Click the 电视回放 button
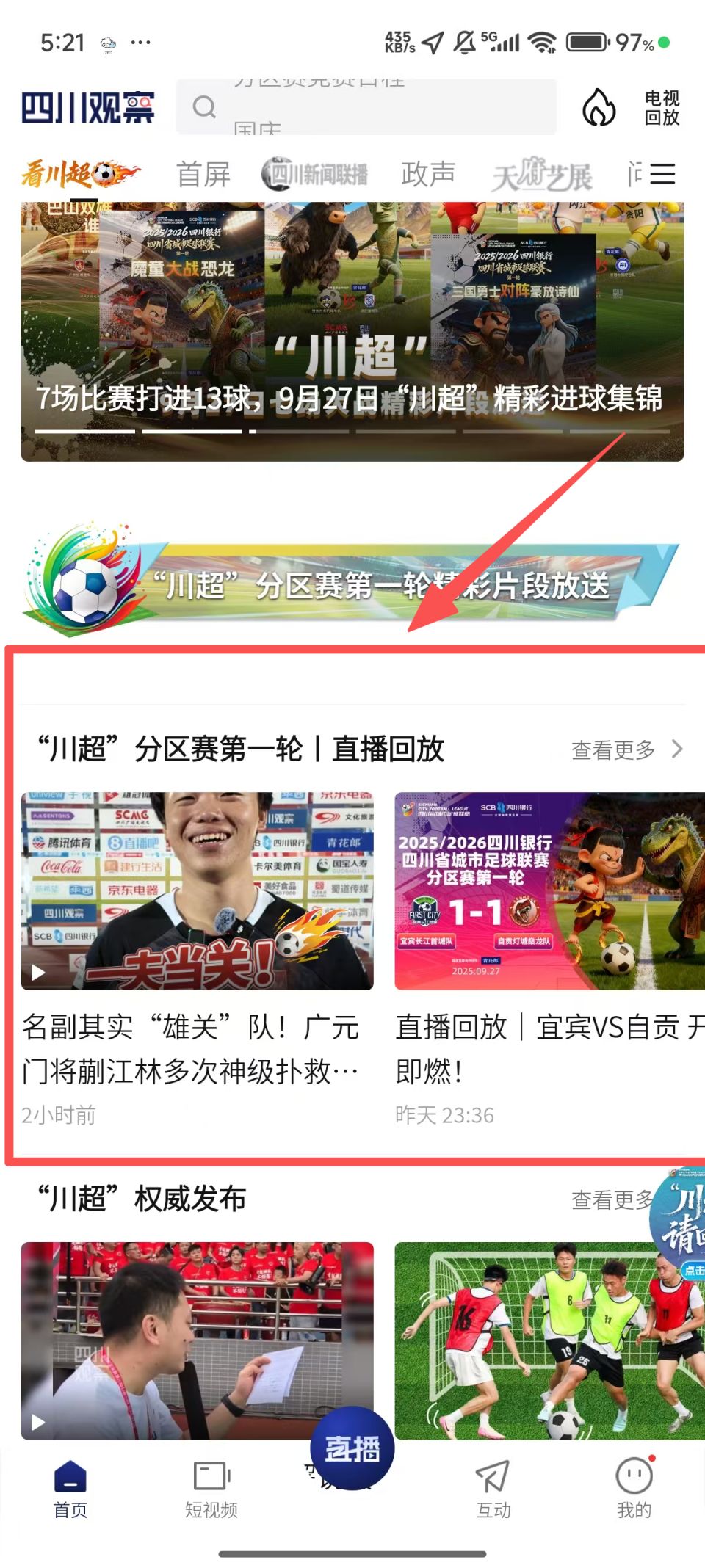The height and width of the screenshot is (1568, 705). point(660,109)
